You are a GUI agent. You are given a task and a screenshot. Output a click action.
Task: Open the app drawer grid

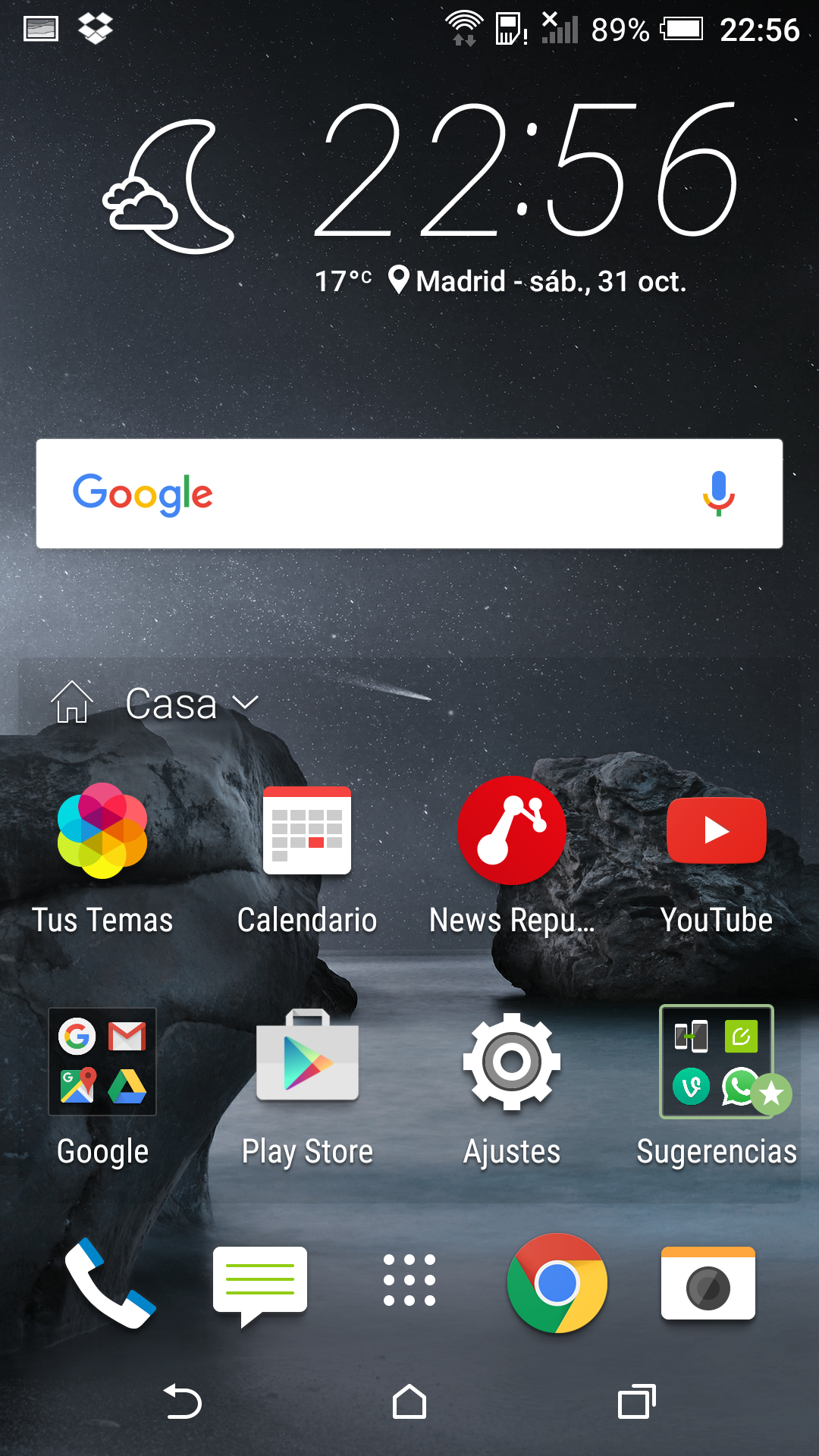409,1280
